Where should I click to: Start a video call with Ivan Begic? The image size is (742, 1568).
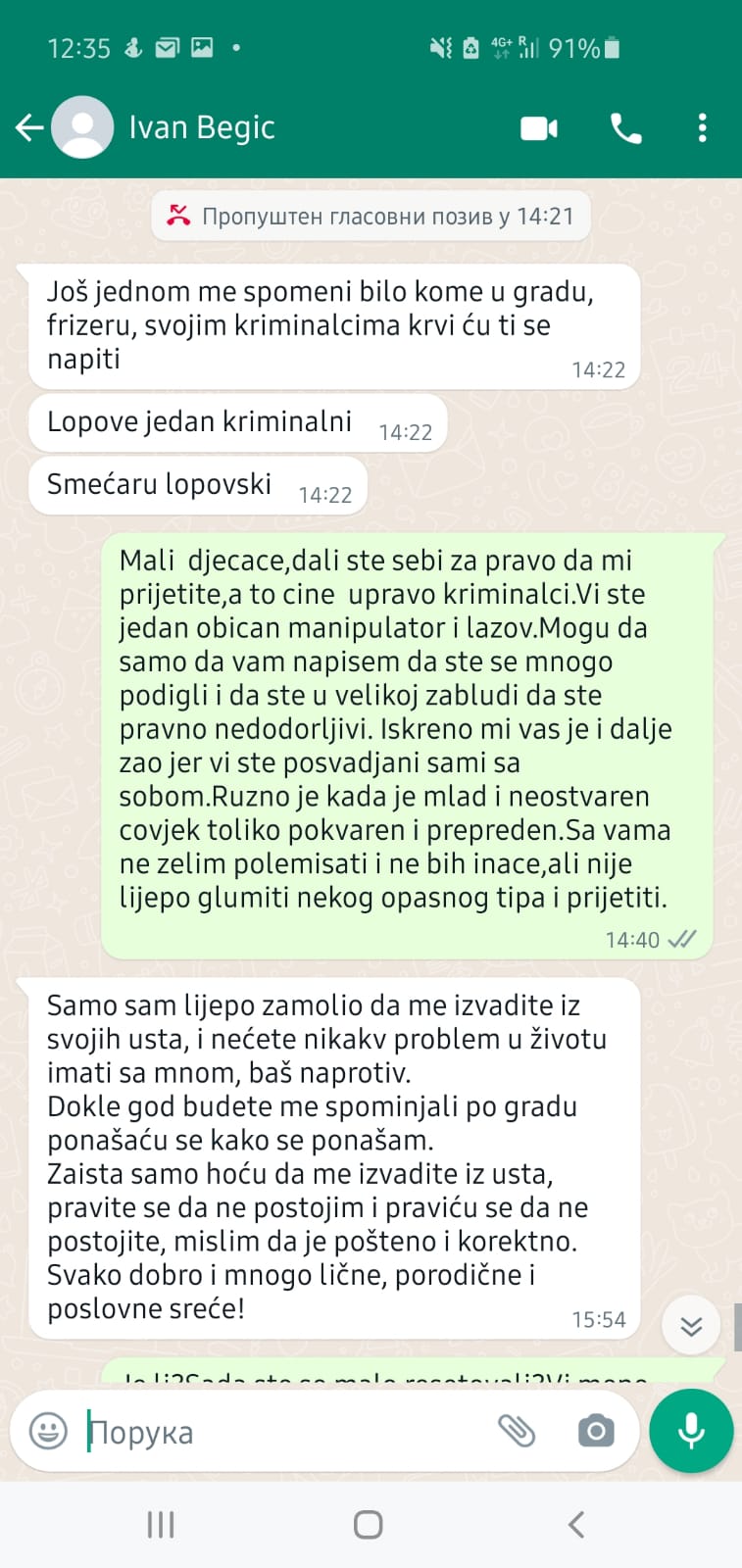[x=538, y=128]
